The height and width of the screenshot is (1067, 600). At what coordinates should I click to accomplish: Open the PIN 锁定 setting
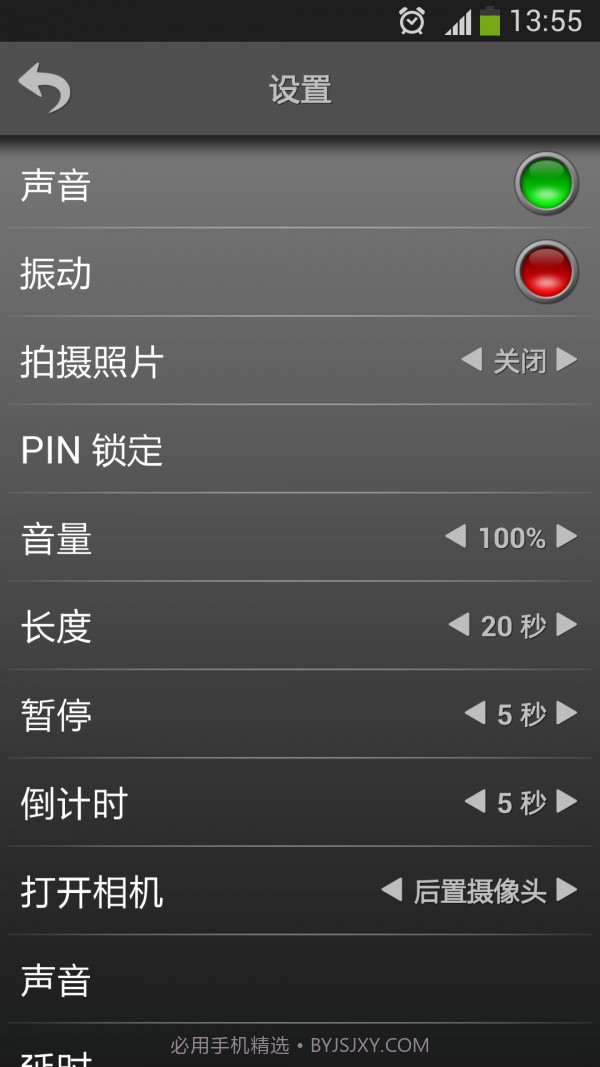pos(300,450)
